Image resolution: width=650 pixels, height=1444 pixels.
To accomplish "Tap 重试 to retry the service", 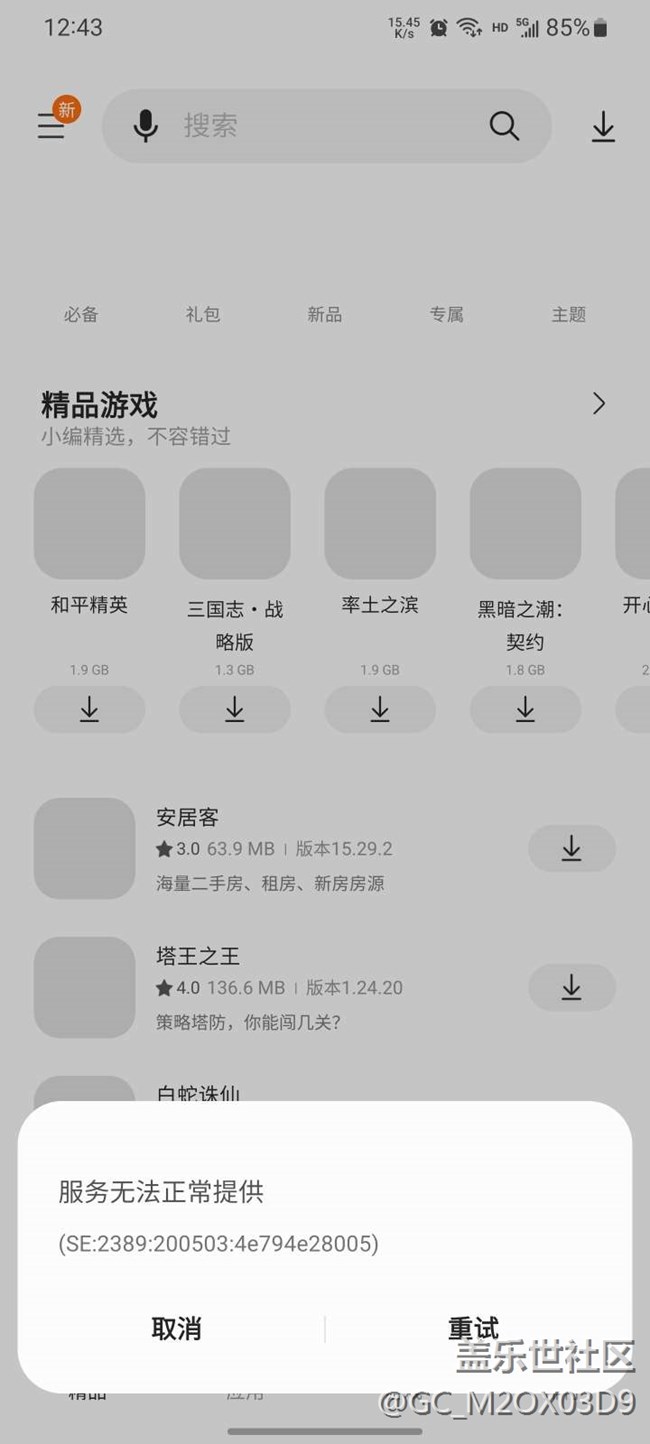I will tap(473, 1328).
